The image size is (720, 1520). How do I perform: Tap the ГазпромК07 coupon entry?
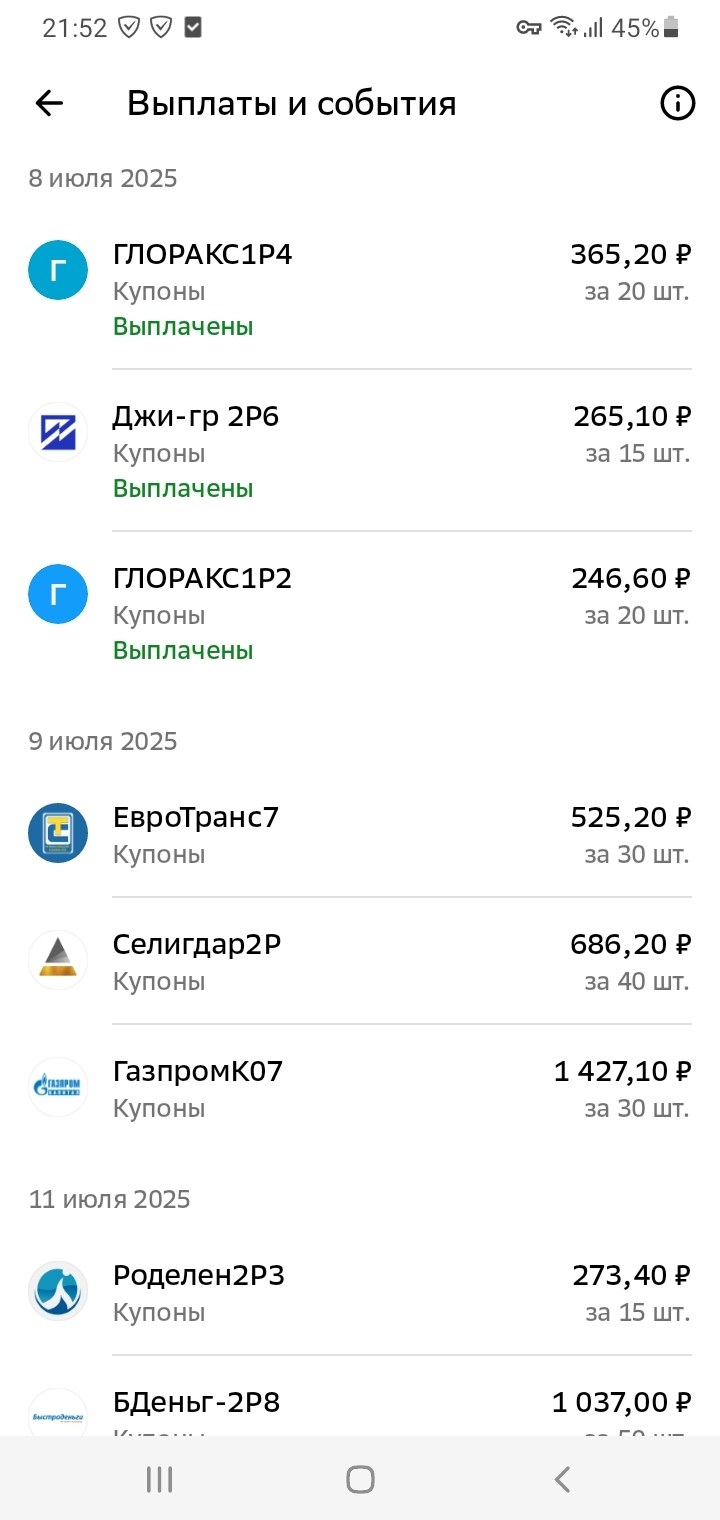click(360, 1088)
